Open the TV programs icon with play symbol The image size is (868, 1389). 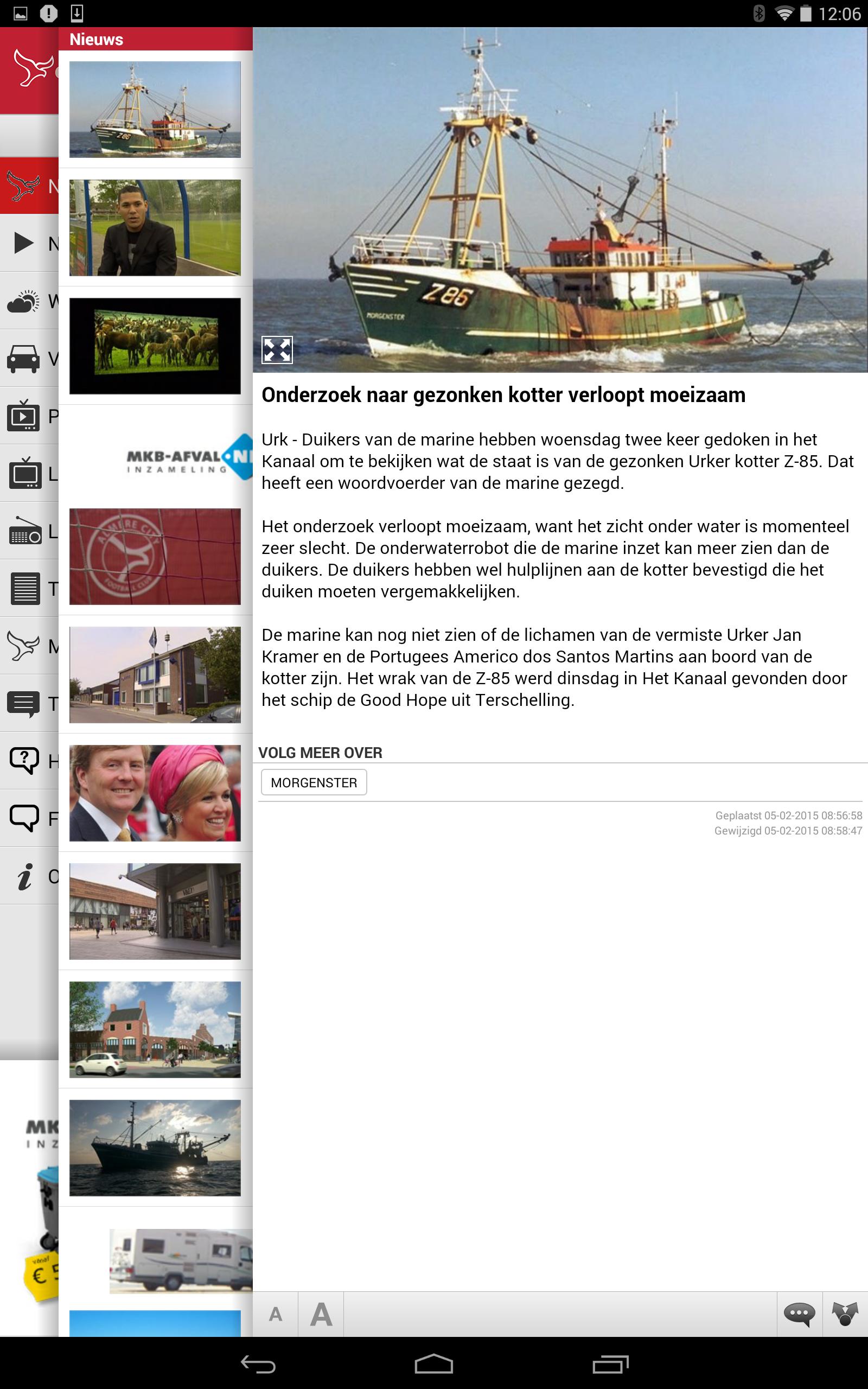pyautogui.click(x=23, y=417)
